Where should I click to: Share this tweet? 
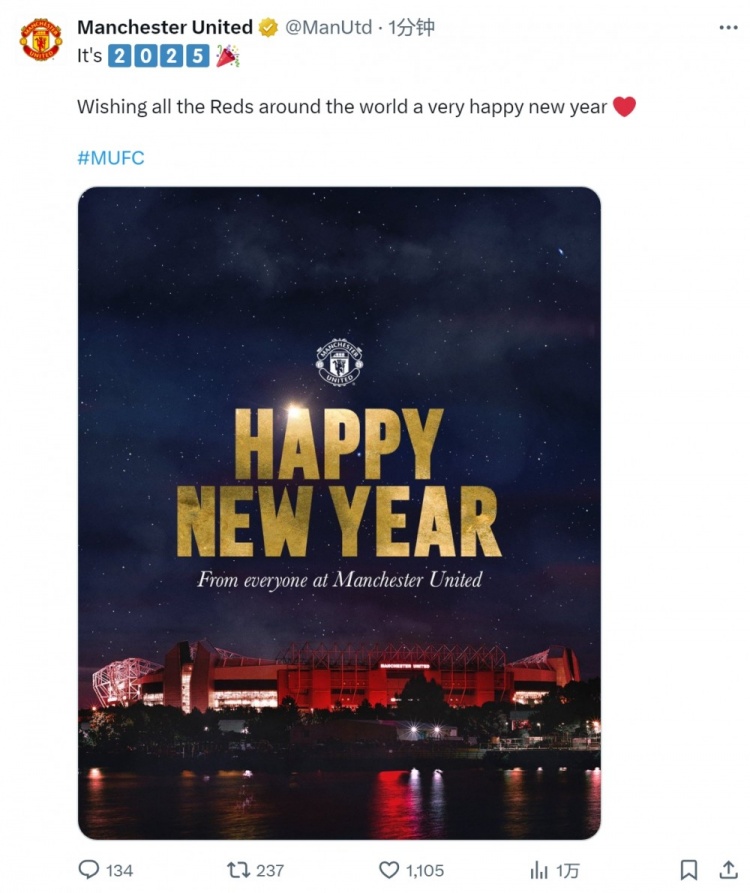(x=728, y=869)
